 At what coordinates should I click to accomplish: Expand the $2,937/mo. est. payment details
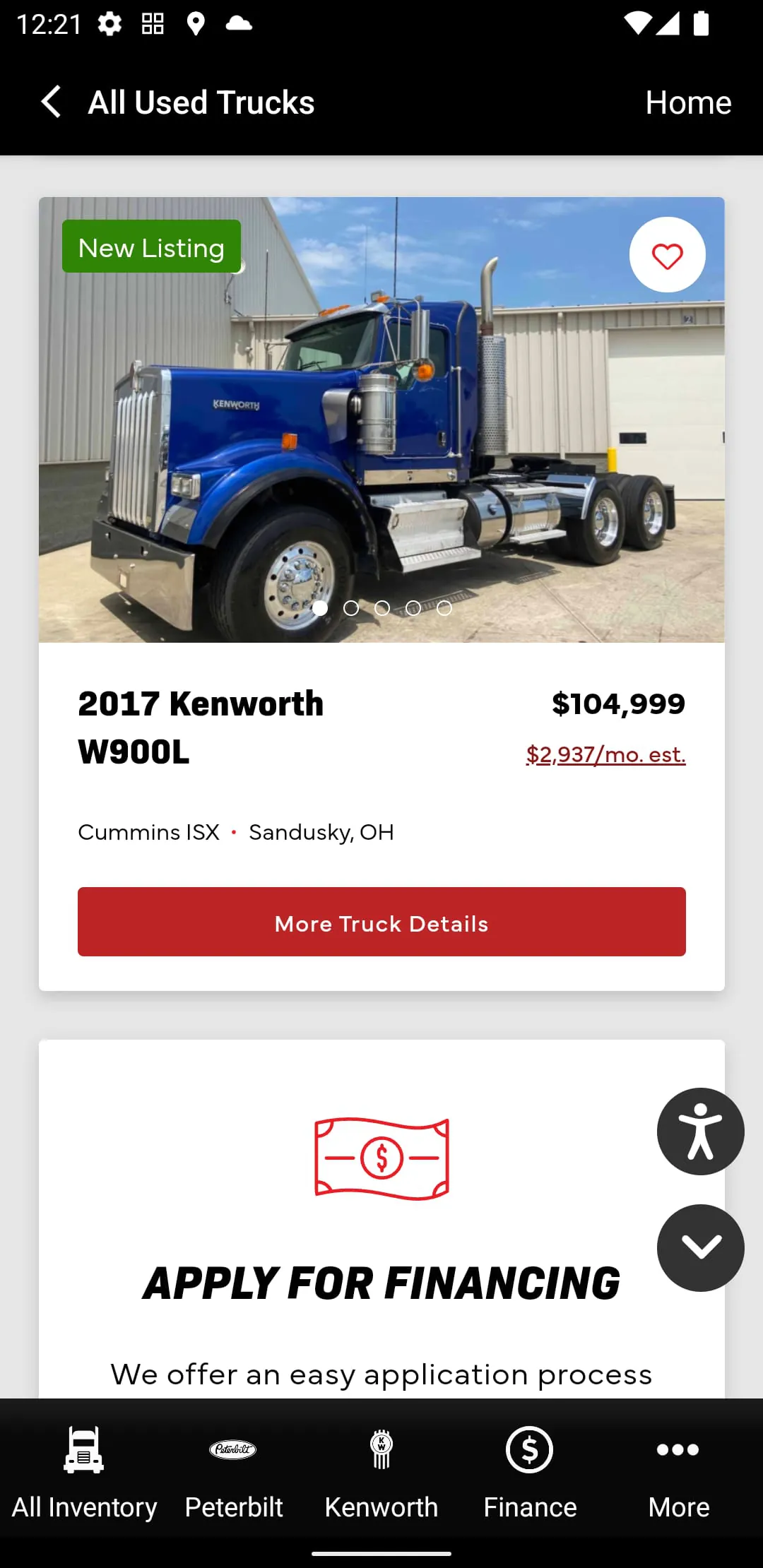[604, 754]
